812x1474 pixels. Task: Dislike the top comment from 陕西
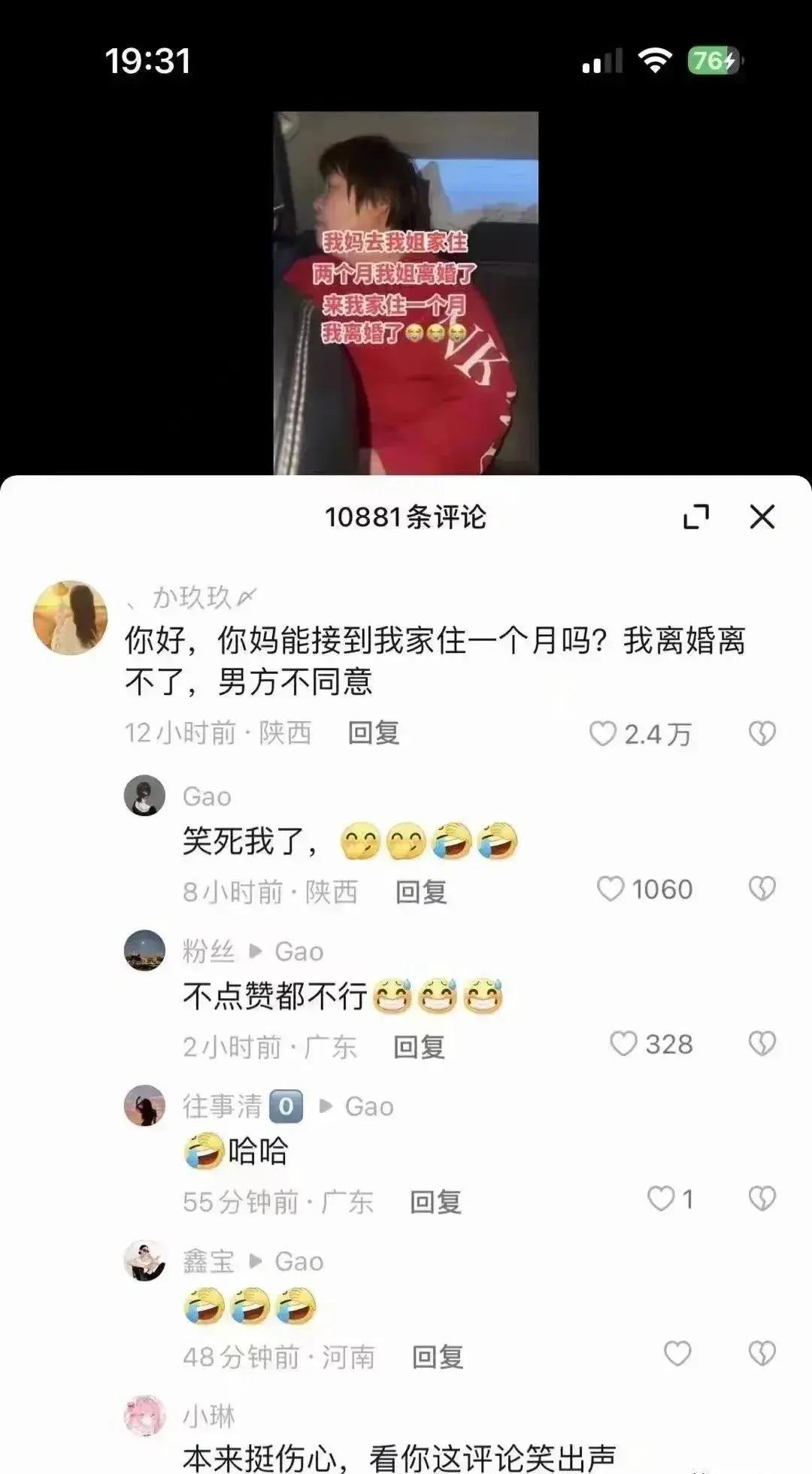762,733
